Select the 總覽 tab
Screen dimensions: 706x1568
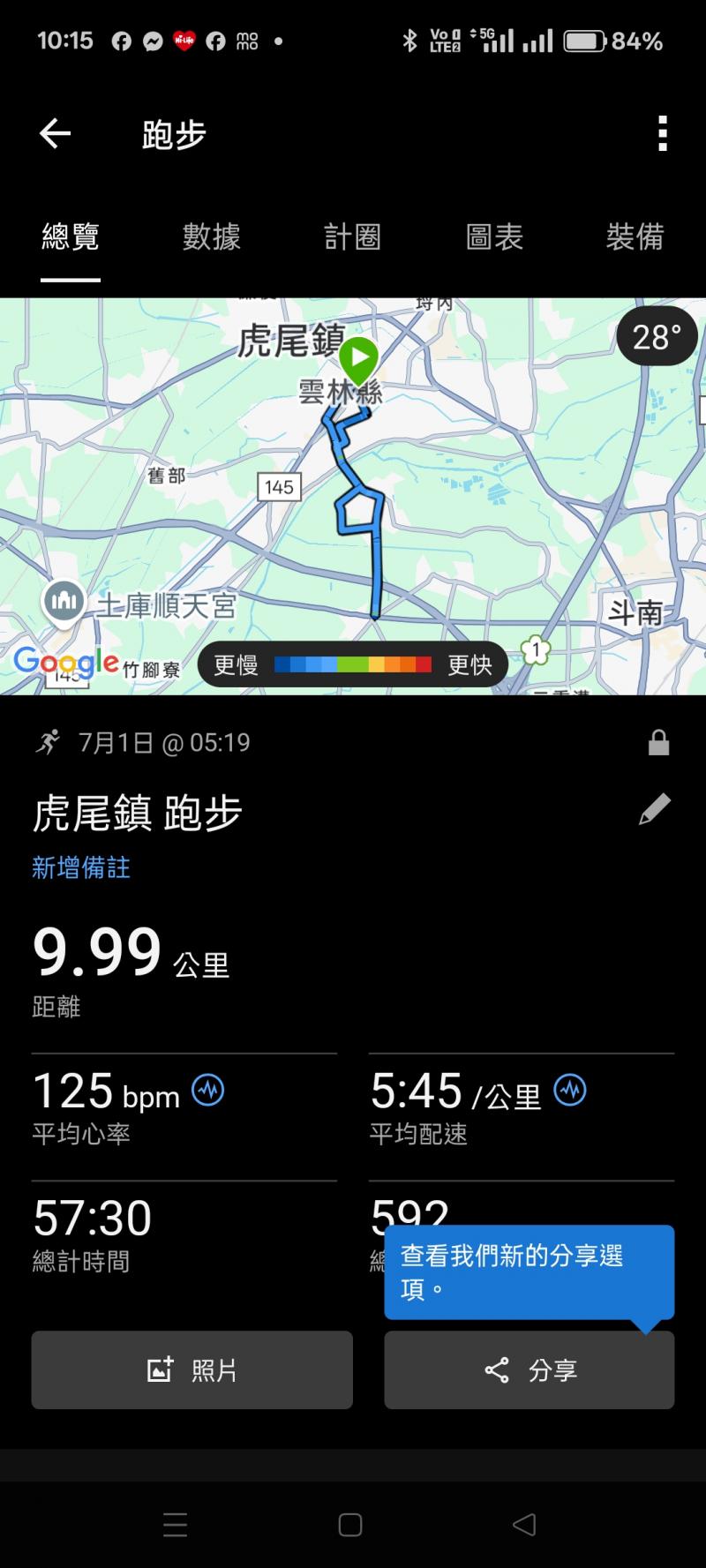pos(71,237)
